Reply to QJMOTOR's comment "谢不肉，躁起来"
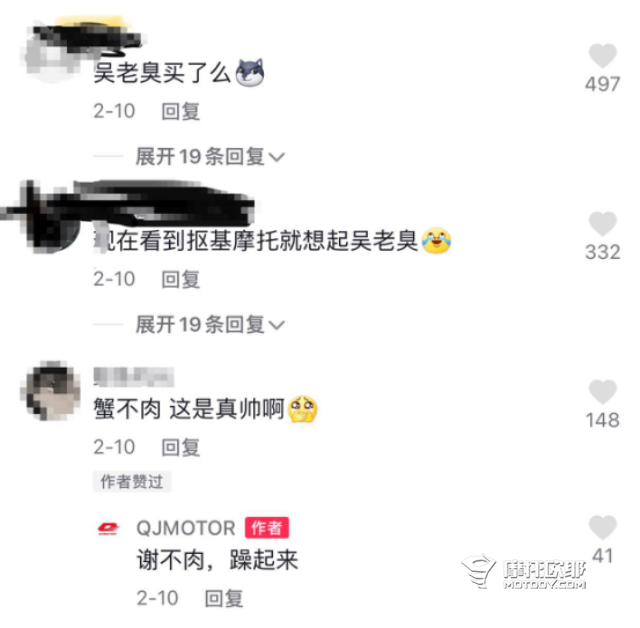 coord(224,598)
